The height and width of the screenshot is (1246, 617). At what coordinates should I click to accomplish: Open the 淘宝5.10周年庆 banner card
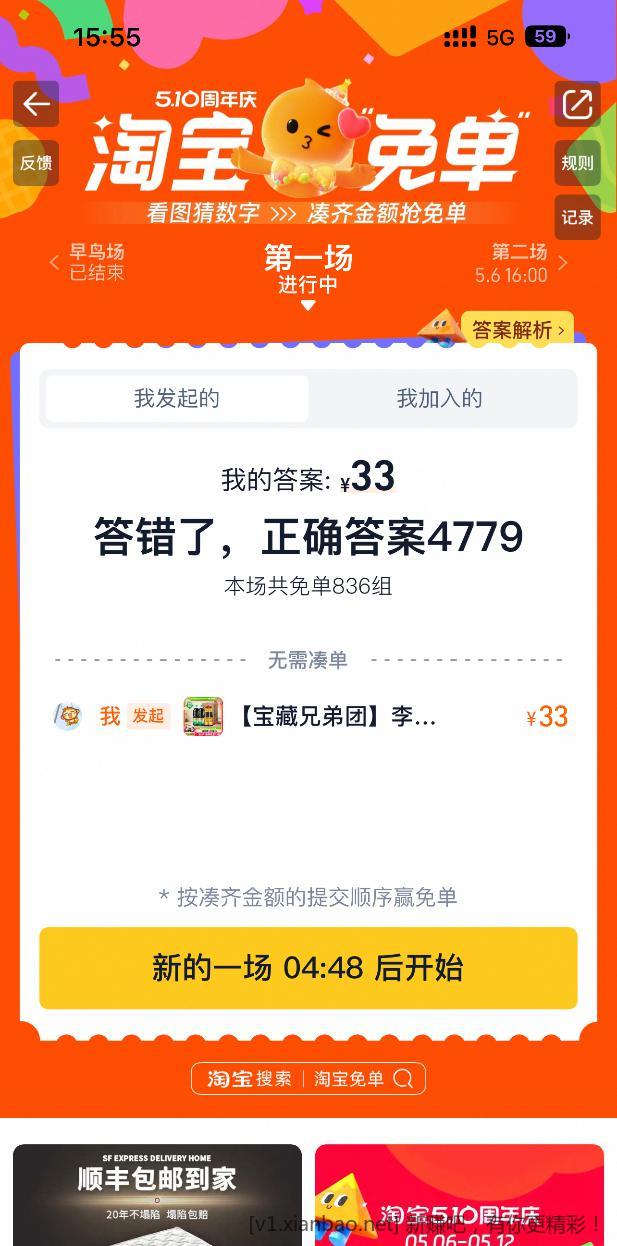tap(459, 1194)
